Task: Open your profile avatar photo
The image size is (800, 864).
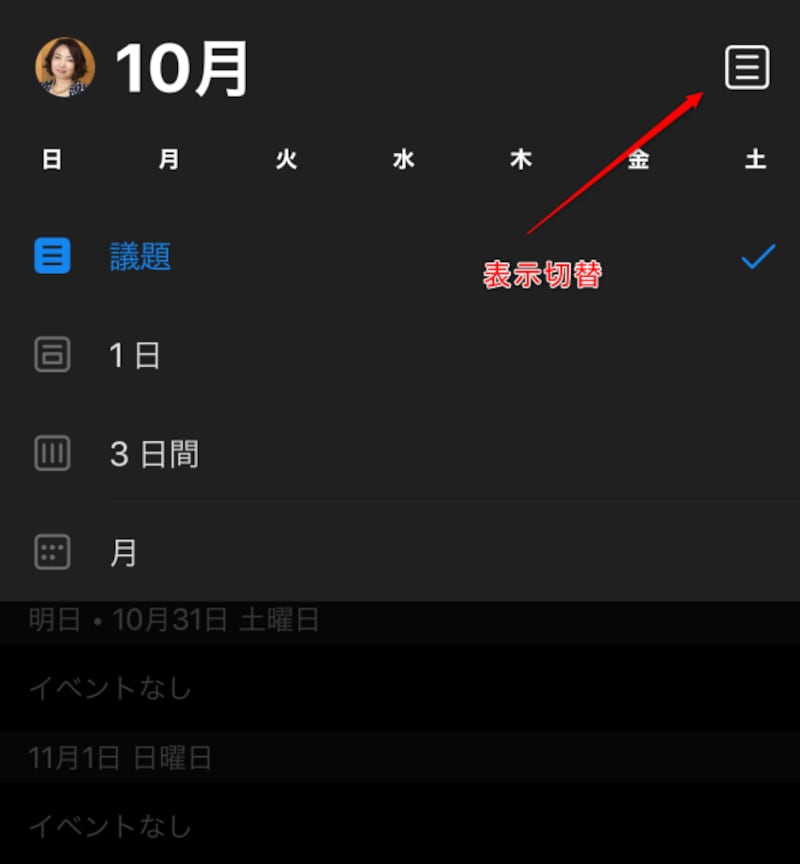Action: click(x=64, y=66)
